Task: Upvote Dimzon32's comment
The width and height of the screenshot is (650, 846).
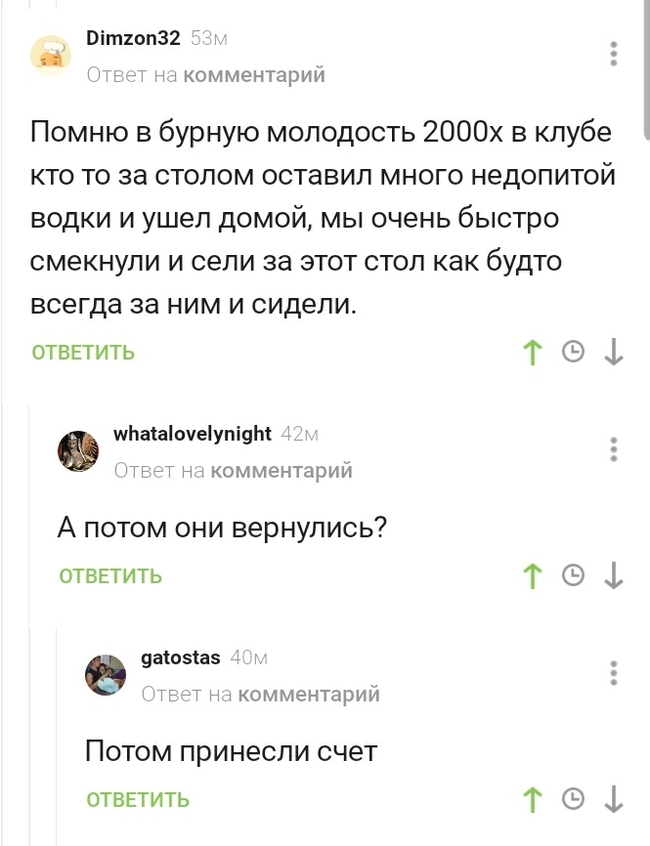Action: [533, 351]
